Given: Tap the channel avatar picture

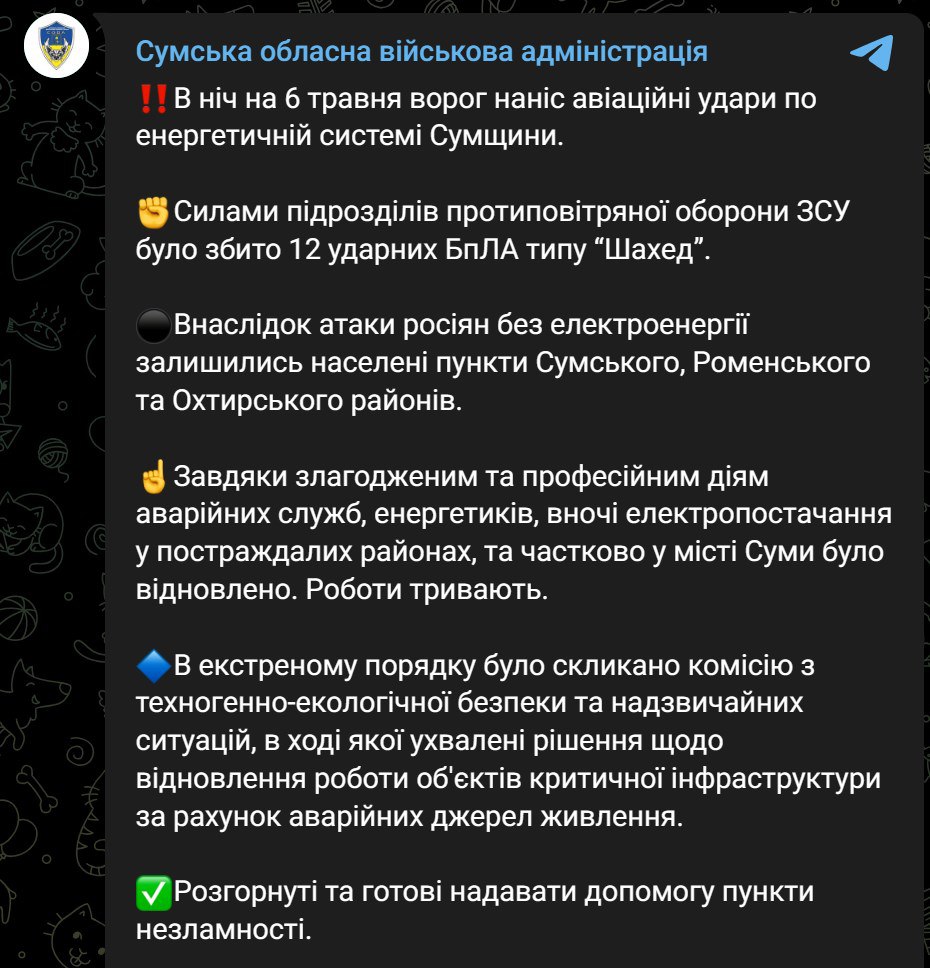Looking at the screenshot, I should pyautogui.click(x=56, y=48).
